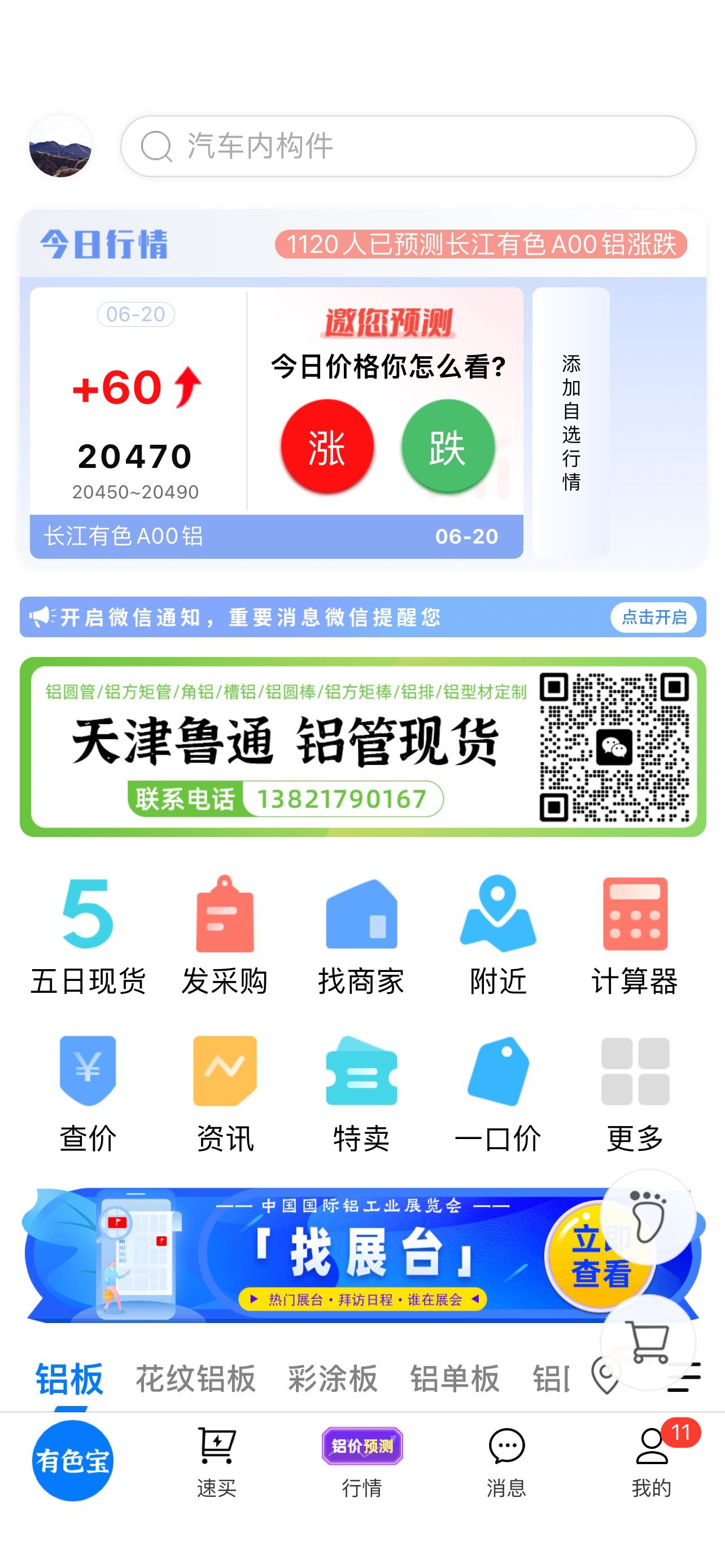Open 查价 price lookup
Viewport: 725px width, 1568px height.
click(88, 1094)
